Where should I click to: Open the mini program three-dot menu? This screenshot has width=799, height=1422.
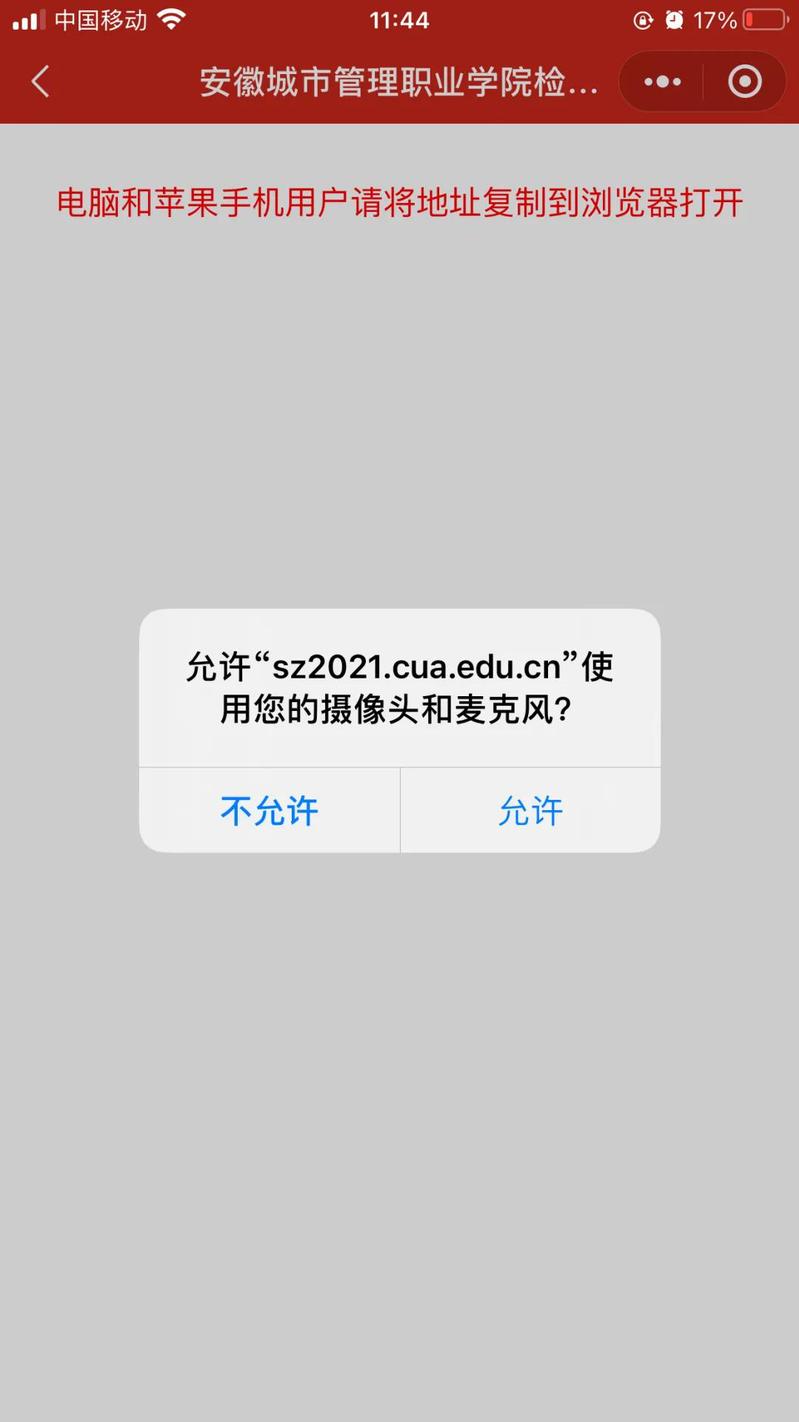click(x=662, y=82)
